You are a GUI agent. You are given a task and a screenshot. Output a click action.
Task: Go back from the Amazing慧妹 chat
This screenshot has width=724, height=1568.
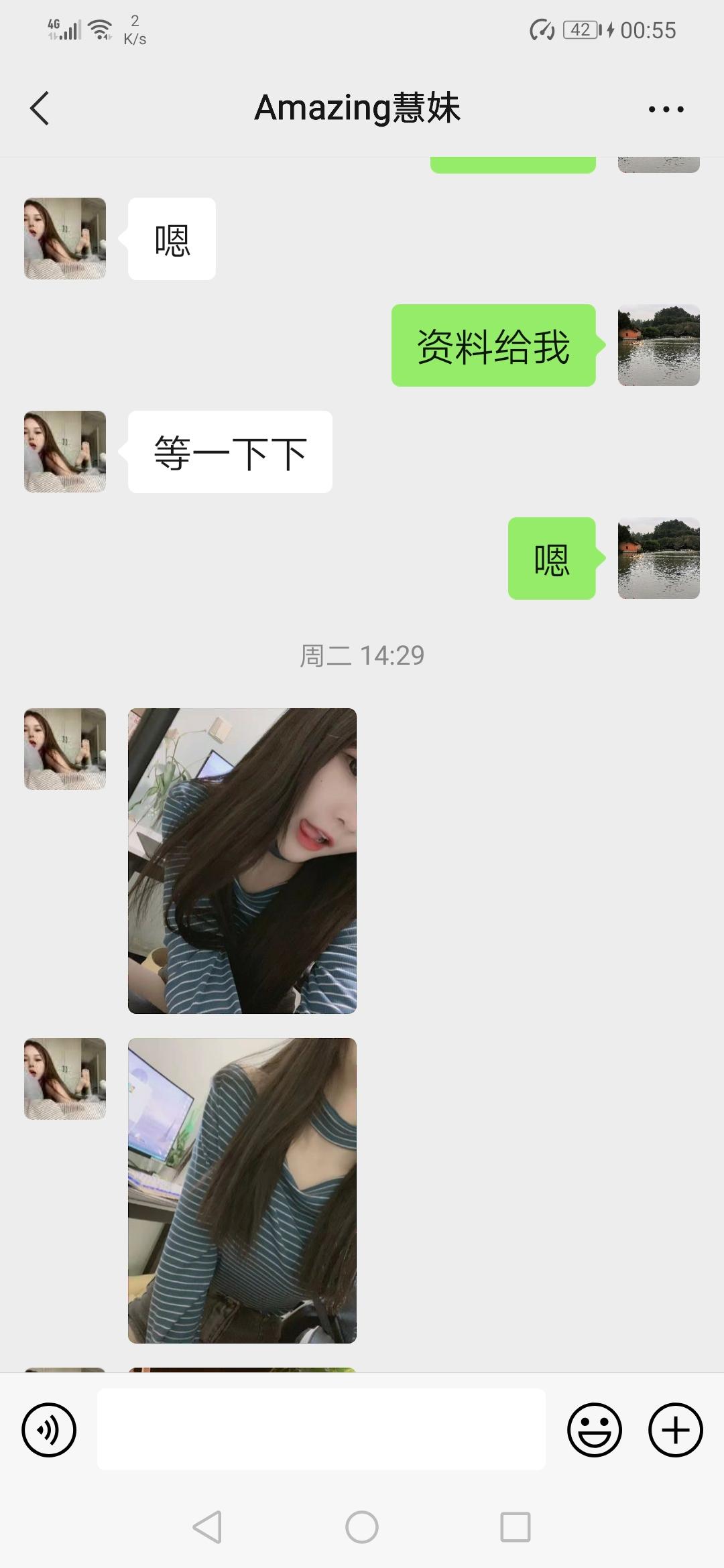click(40, 109)
